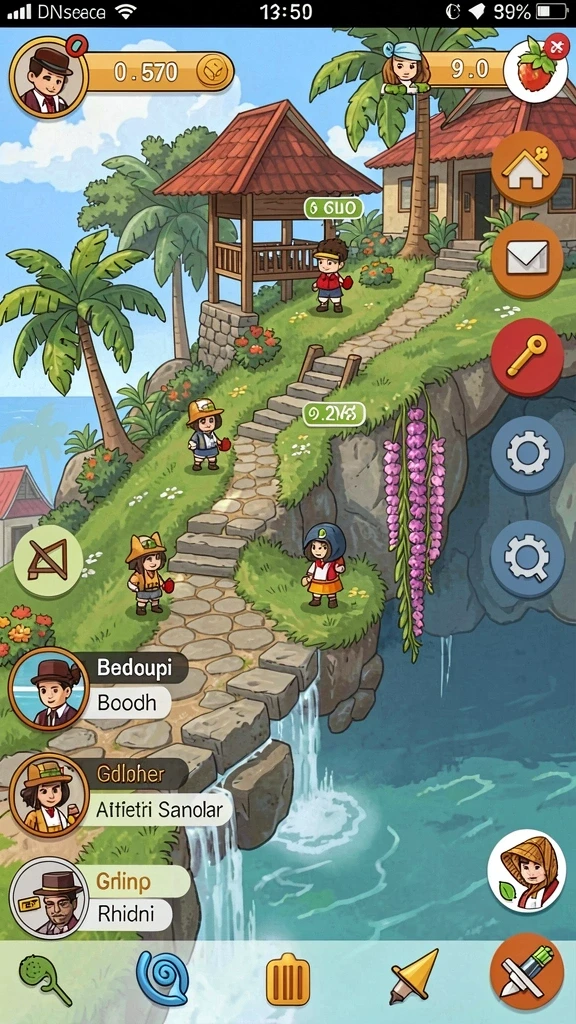Tap the red key button
This screenshot has width=576, height=1024.
(x=527, y=356)
